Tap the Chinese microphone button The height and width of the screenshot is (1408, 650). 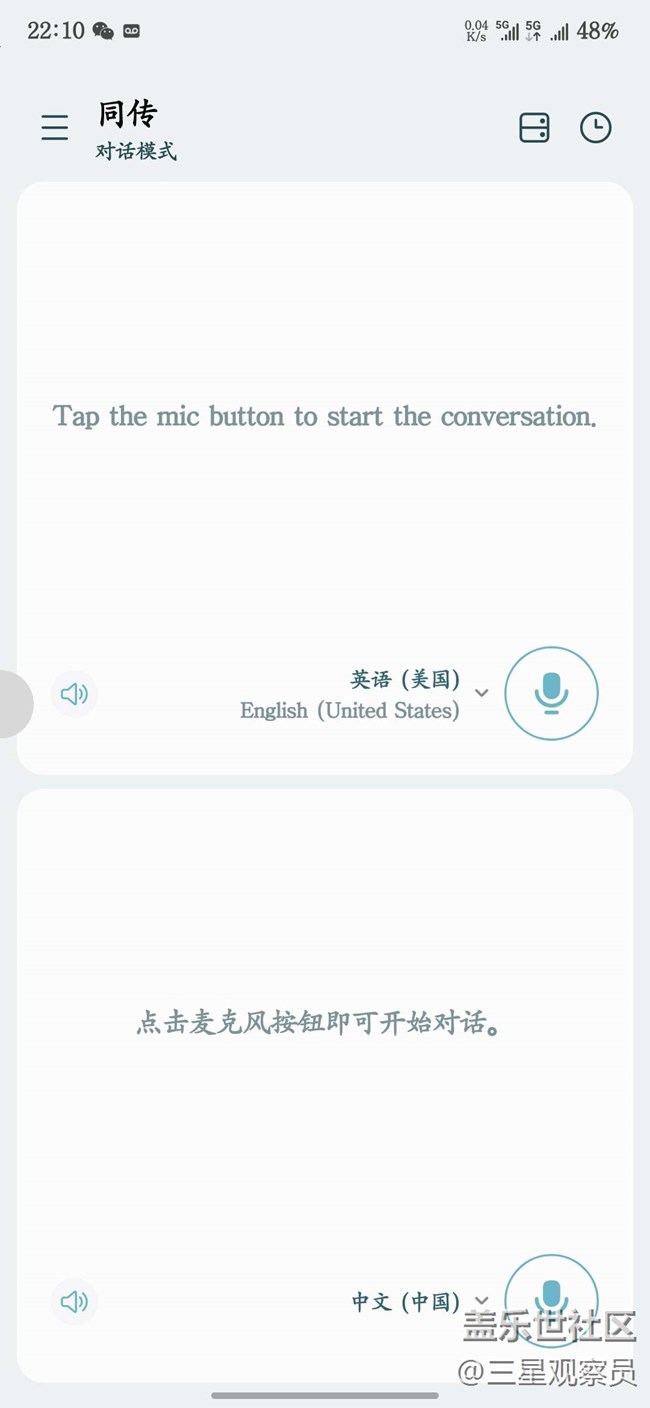click(x=551, y=1298)
